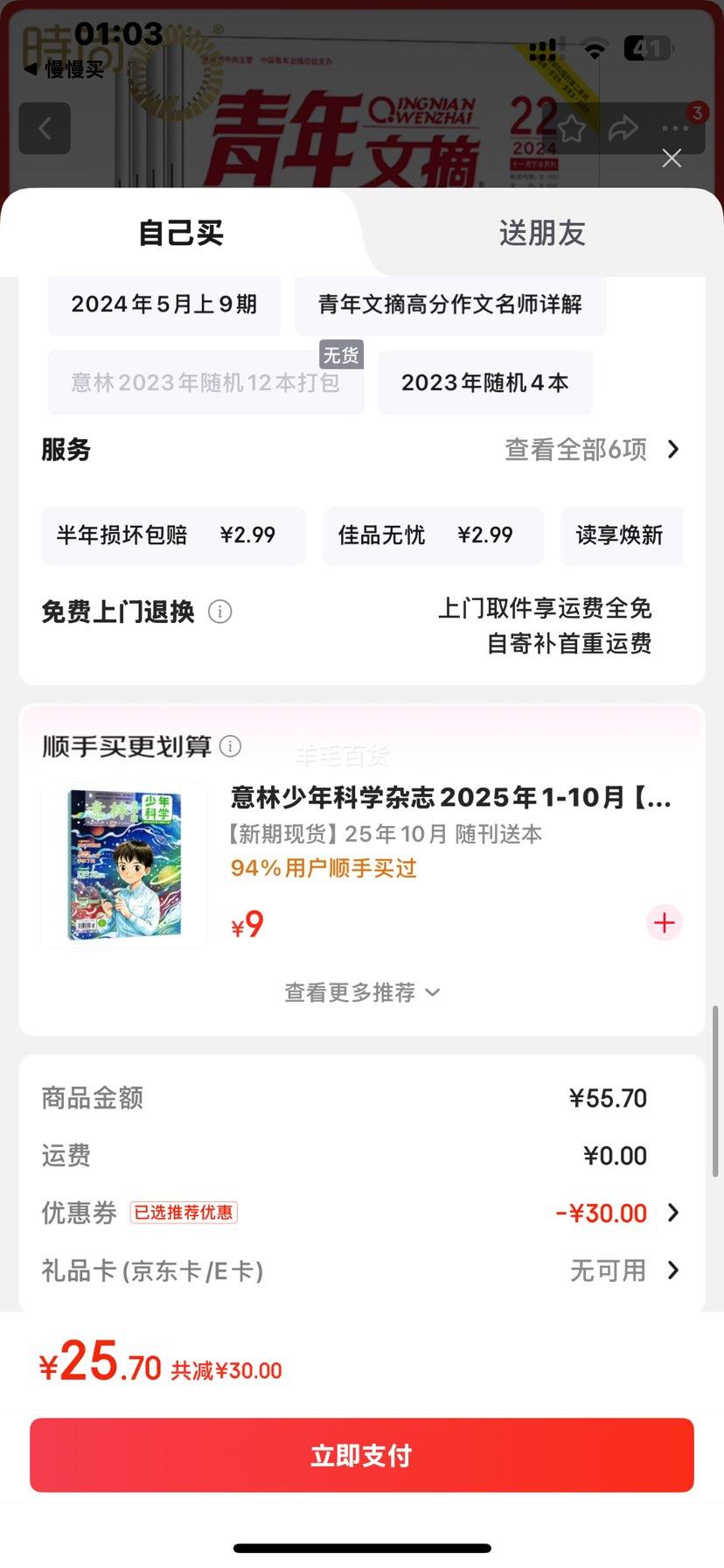Image resolution: width=724 pixels, height=1568 pixels.
Task: Add 意林少年科学杂志 with the plus button
Action: (665, 923)
